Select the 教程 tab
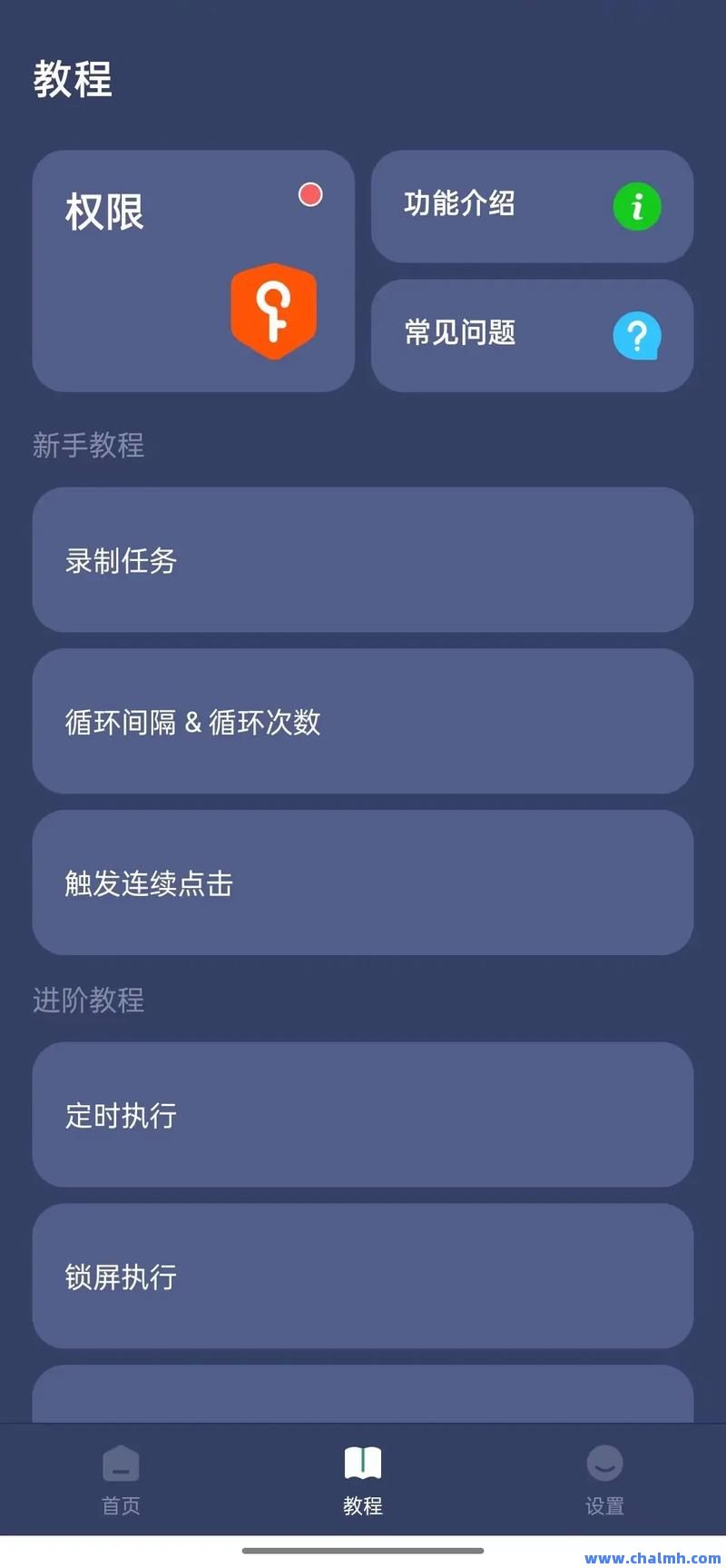 (363, 1480)
